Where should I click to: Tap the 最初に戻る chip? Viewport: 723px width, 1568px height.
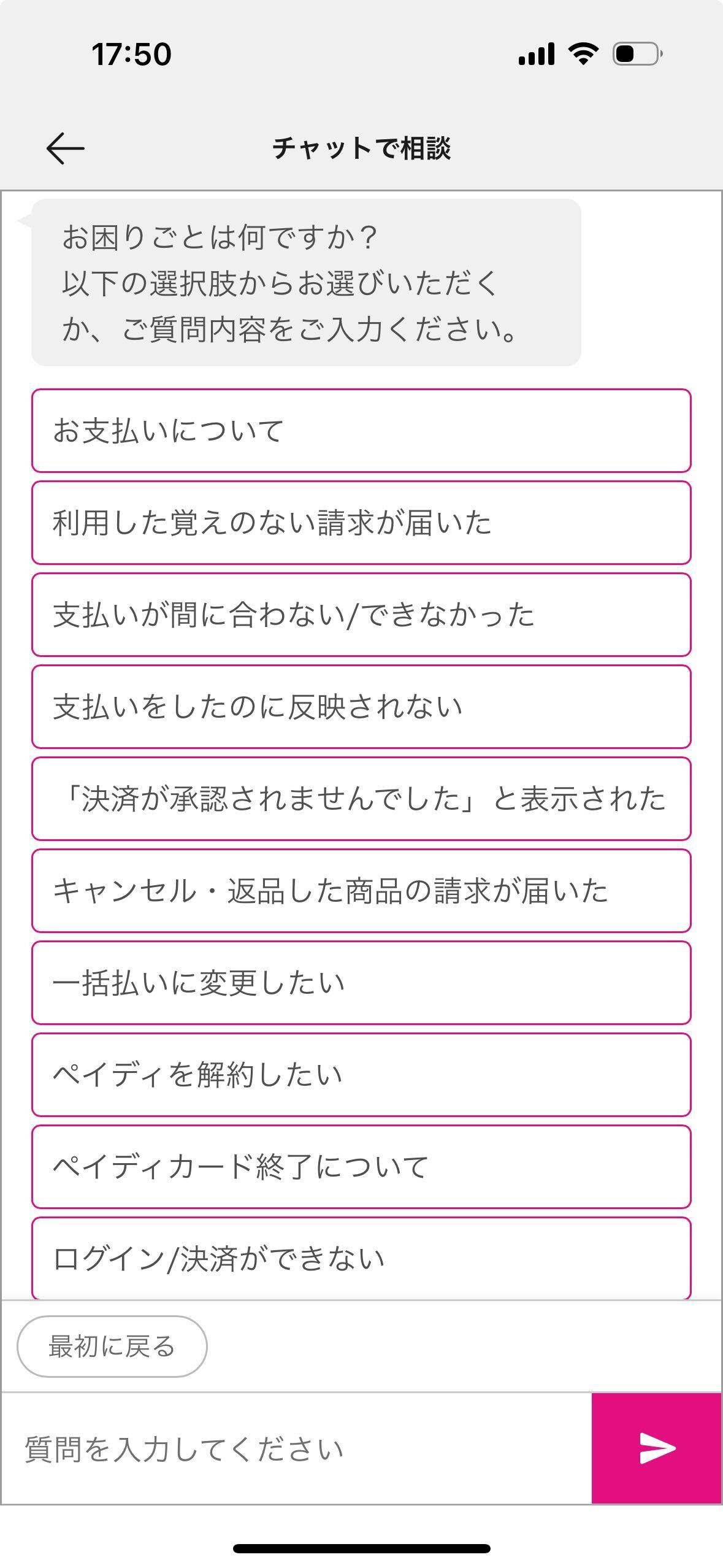coord(112,1347)
